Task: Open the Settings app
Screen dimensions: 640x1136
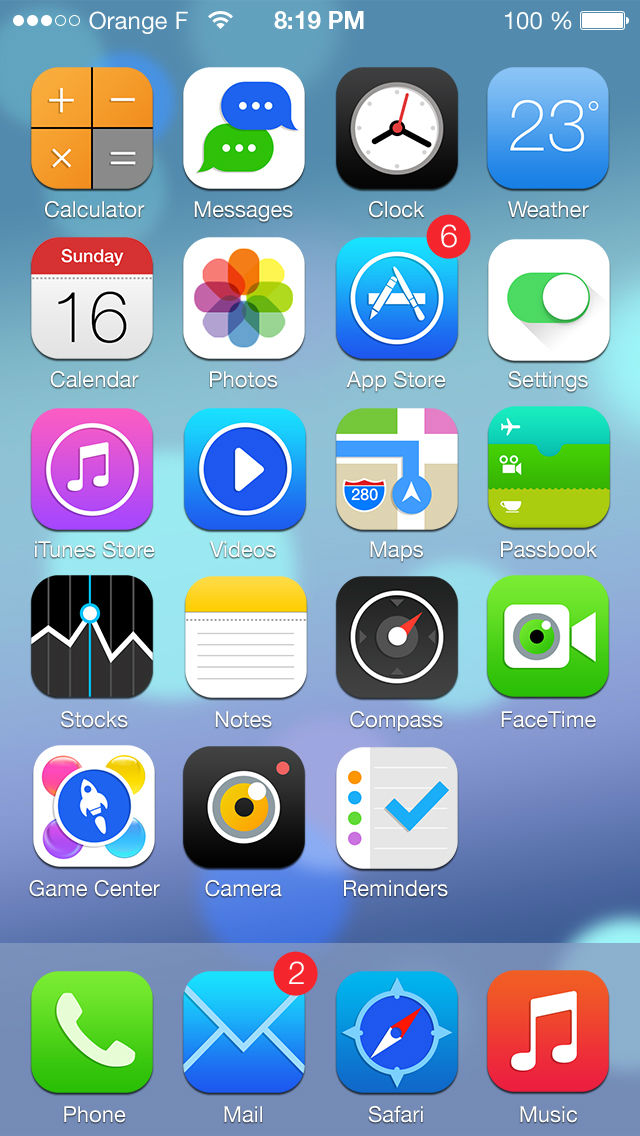Action: point(548,298)
